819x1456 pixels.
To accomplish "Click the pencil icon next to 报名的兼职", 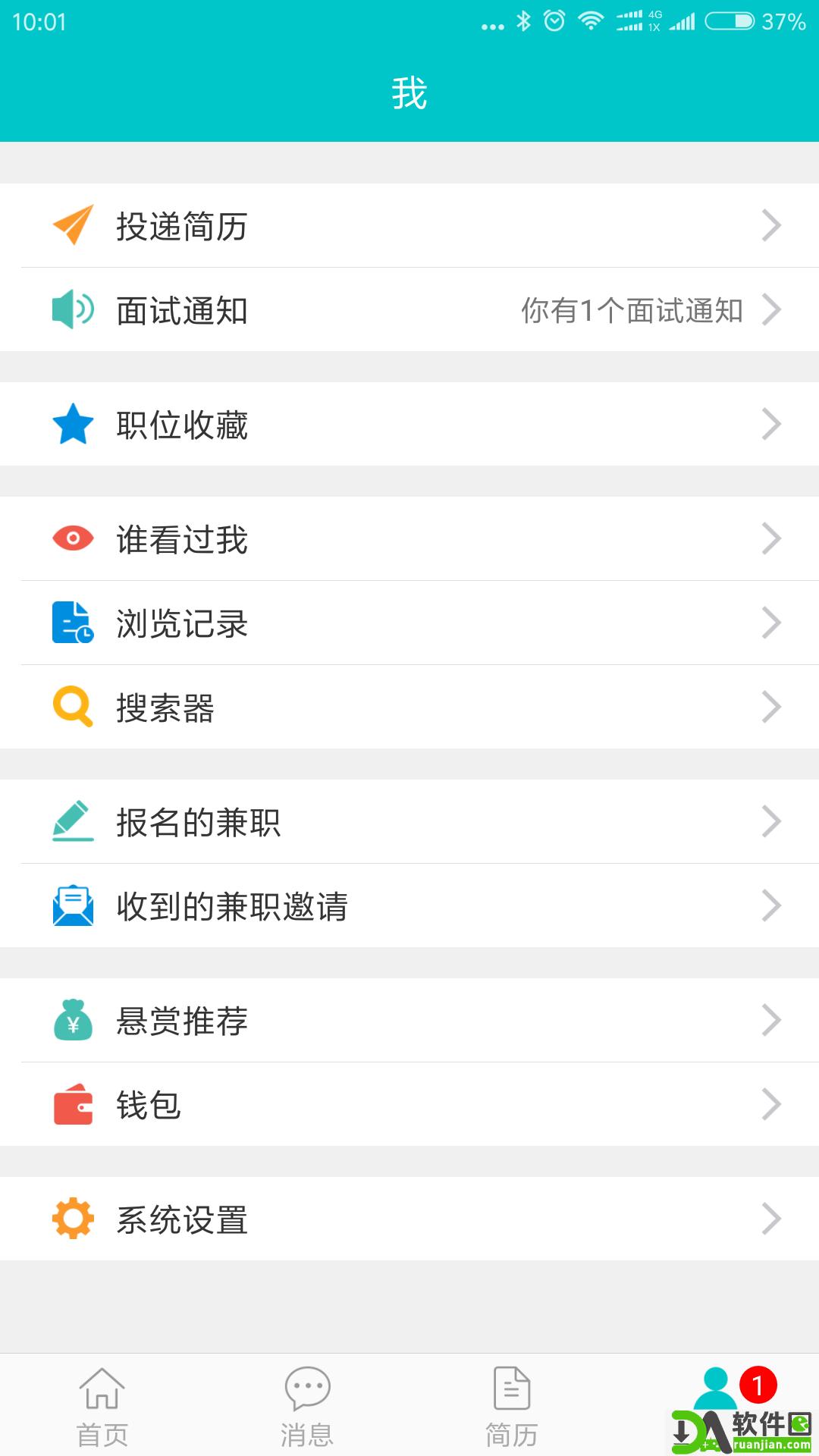I will tap(72, 820).
